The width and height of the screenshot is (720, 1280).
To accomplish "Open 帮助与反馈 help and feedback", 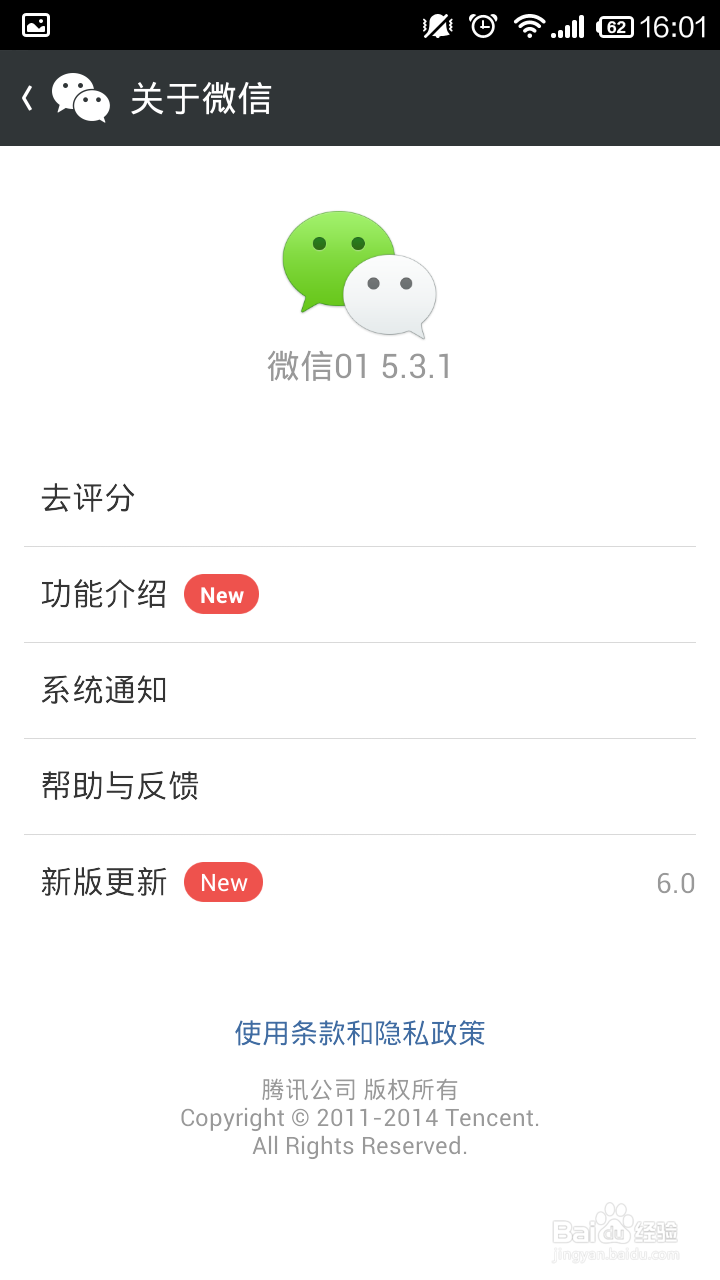I will [x=360, y=787].
